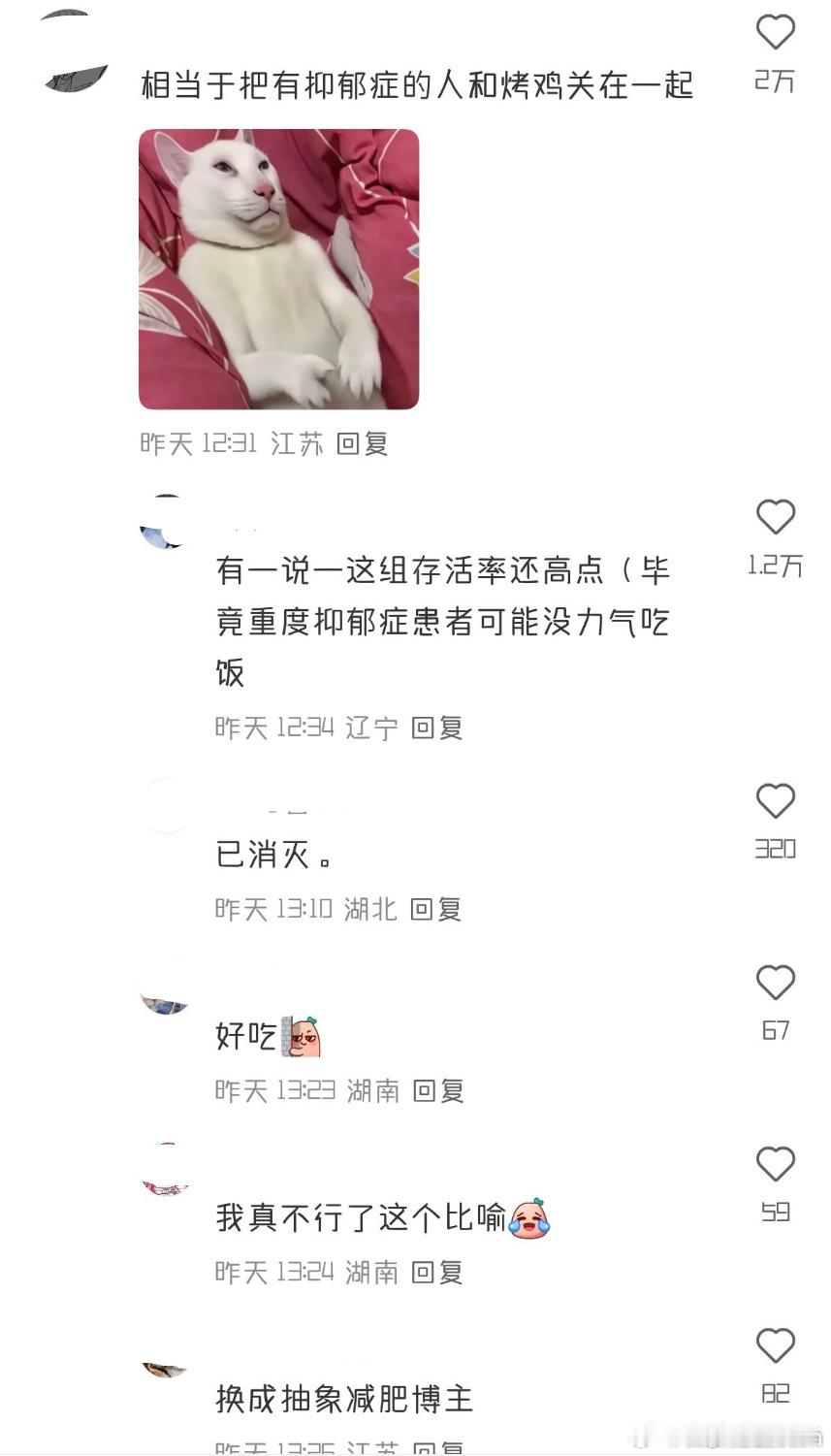Click 回复 under the 存活率 comment
831x1456 pixels.
435,727
